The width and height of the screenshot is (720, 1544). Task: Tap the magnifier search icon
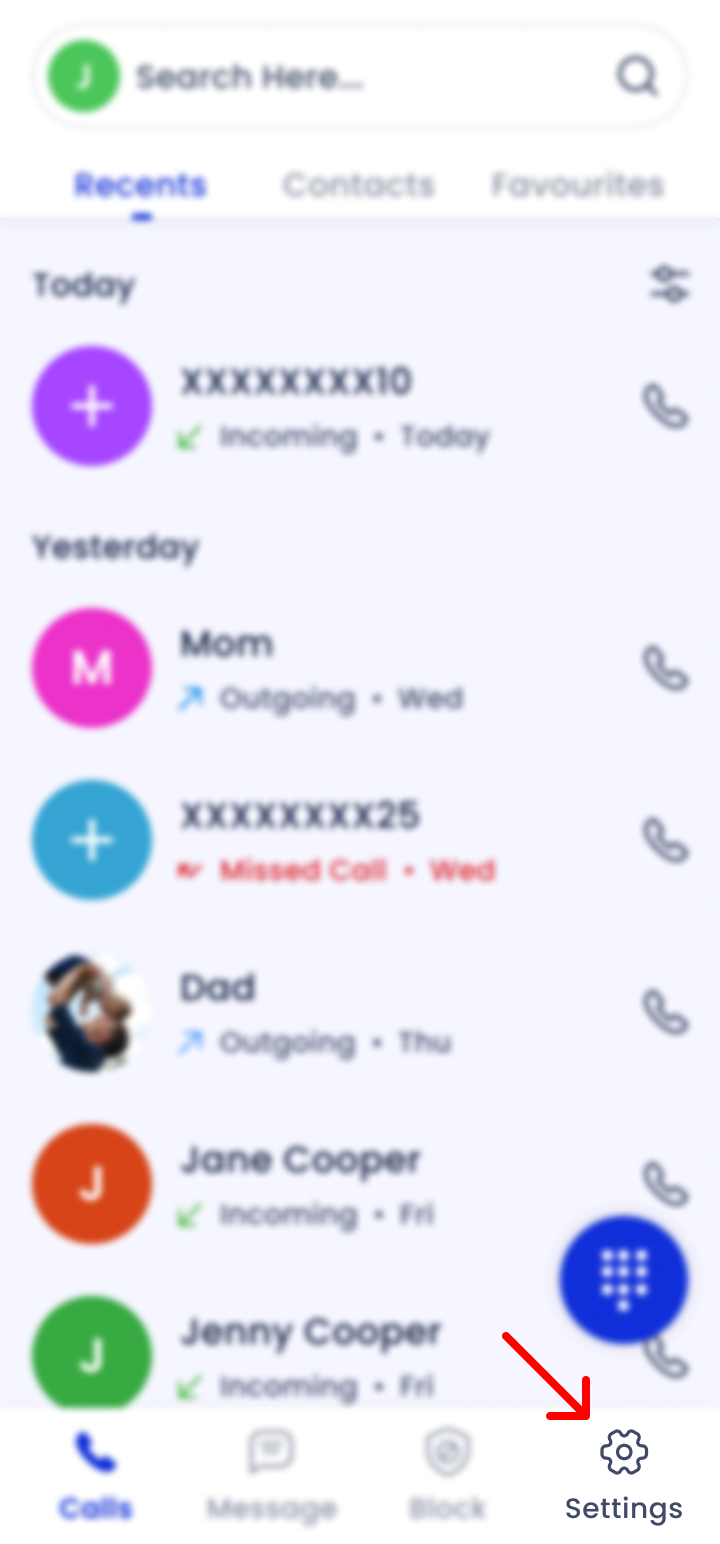point(636,77)
